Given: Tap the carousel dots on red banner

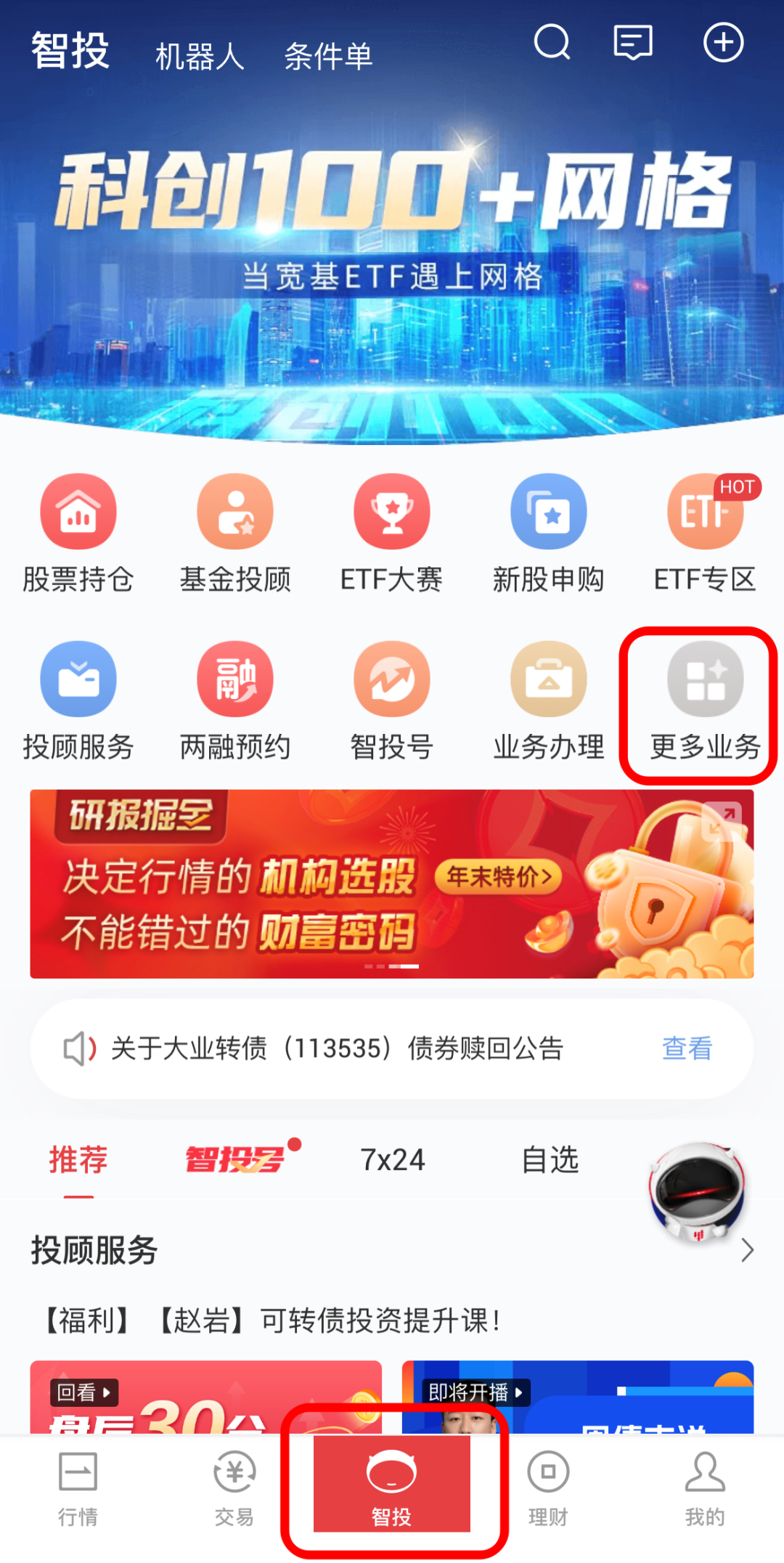Looking at the screenshot, I should tap(392, 967).
